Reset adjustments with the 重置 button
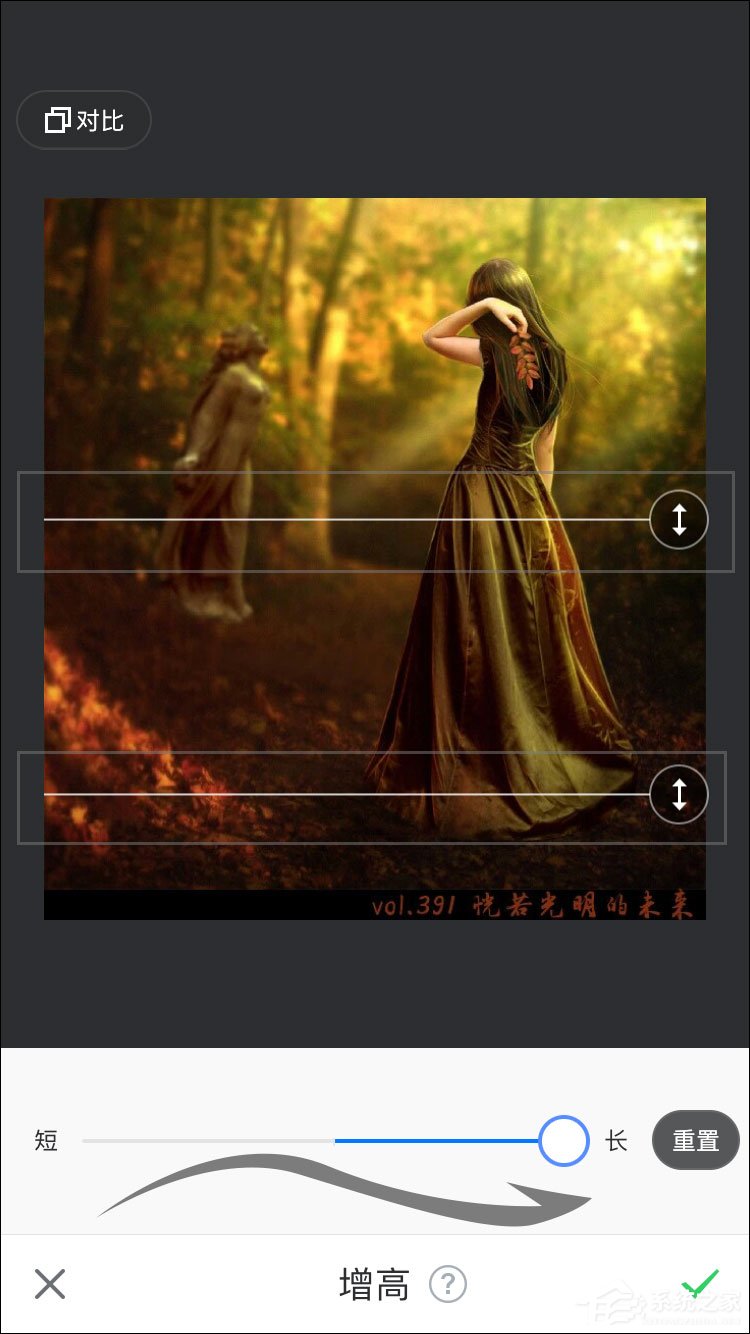750x1334 pixels. pos(695,1141)
